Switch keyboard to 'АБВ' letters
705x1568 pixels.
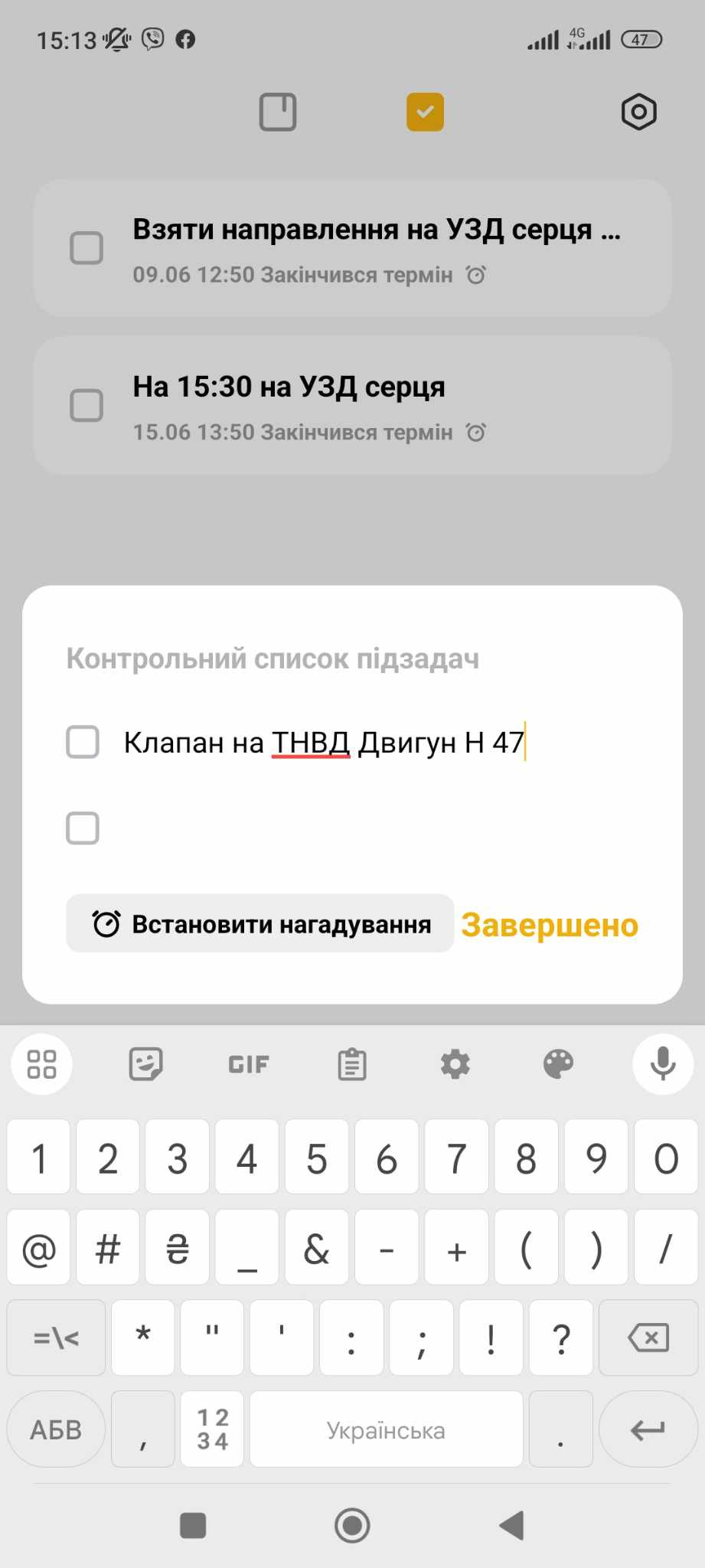pyautogui.click(x=56, y=1429)
